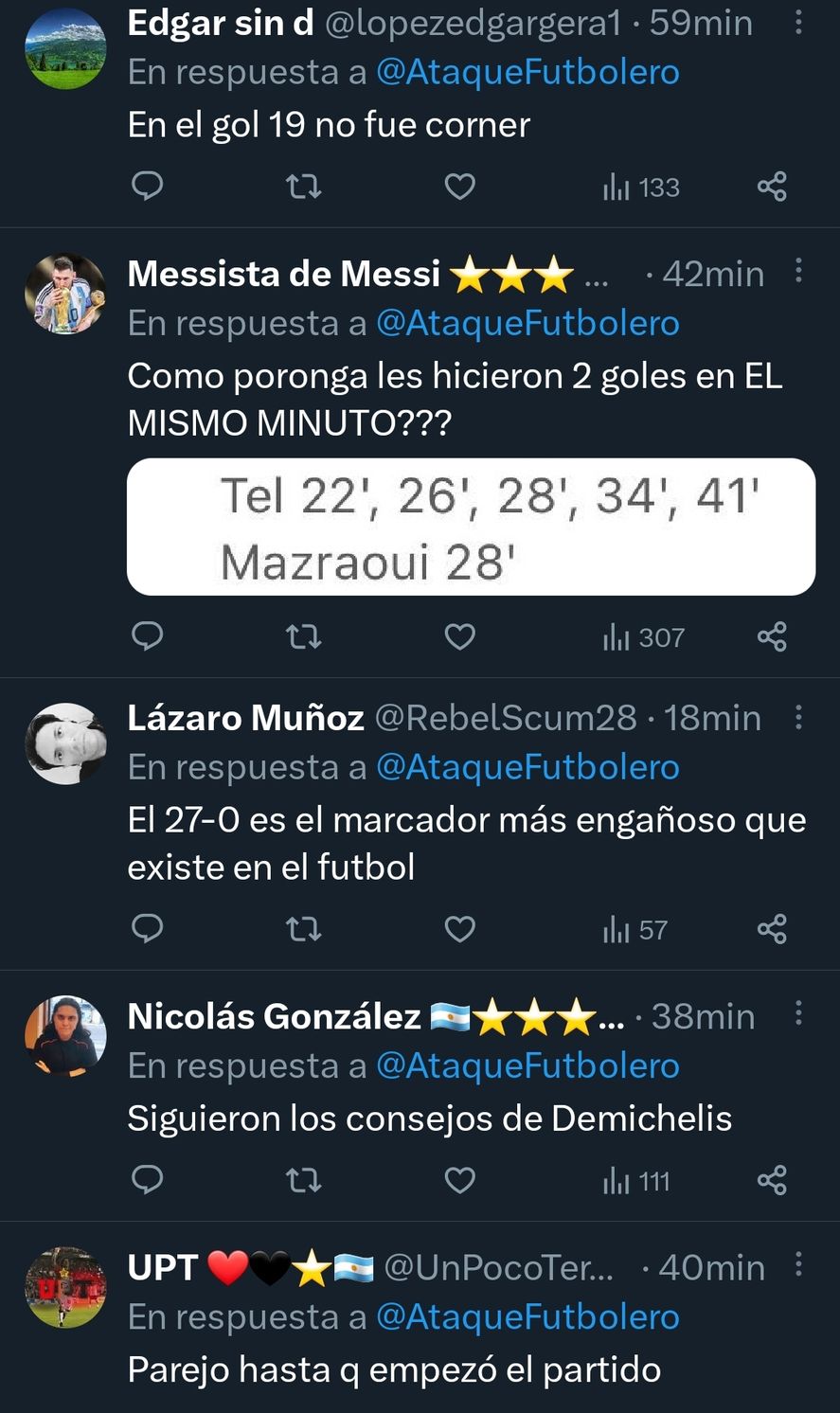The image size is (840, 1413).
Task: Open @AtaqueFutbolero link in UPT's reply
Action: point(527,1316)
